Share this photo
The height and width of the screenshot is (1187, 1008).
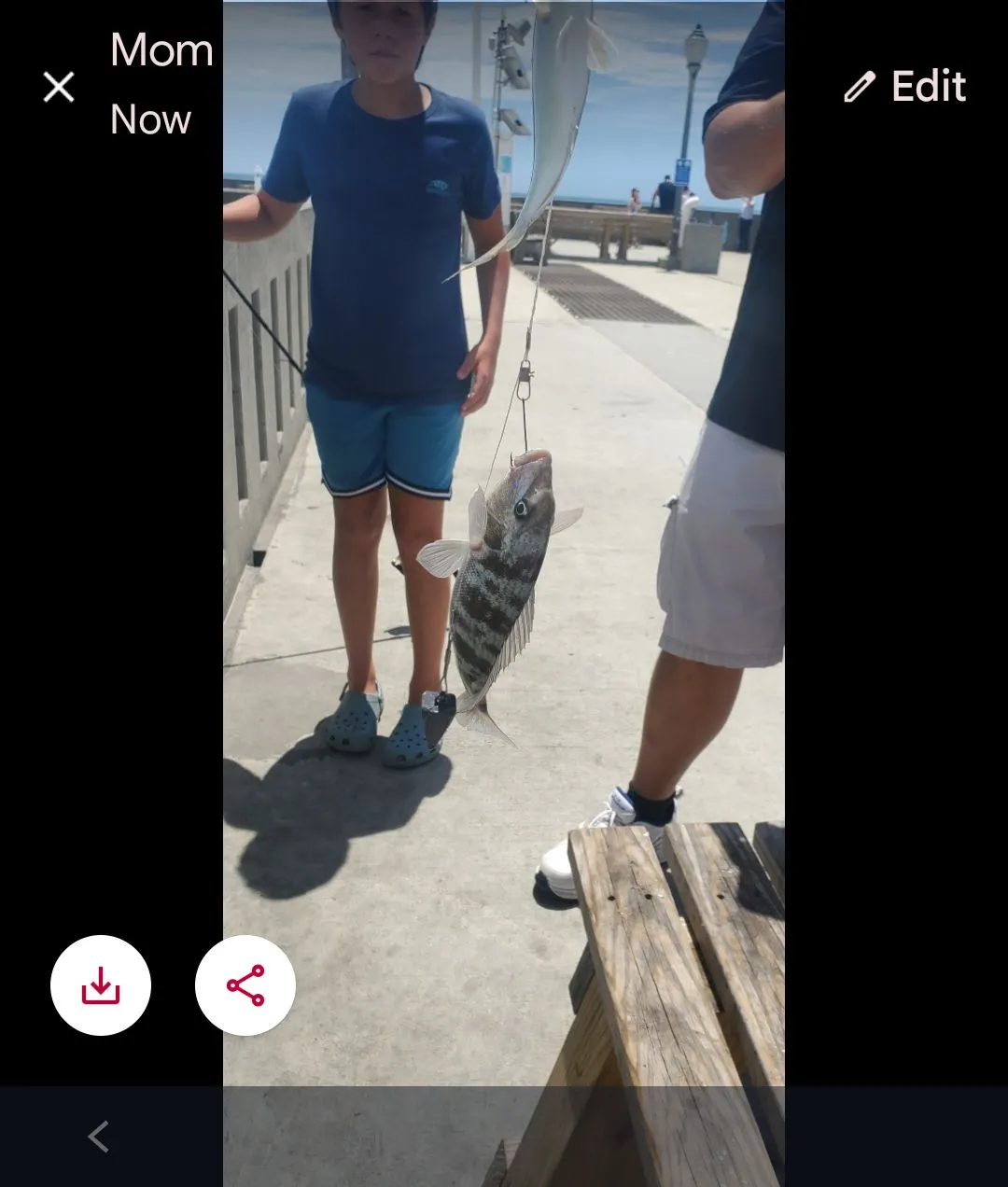(245, 985)
